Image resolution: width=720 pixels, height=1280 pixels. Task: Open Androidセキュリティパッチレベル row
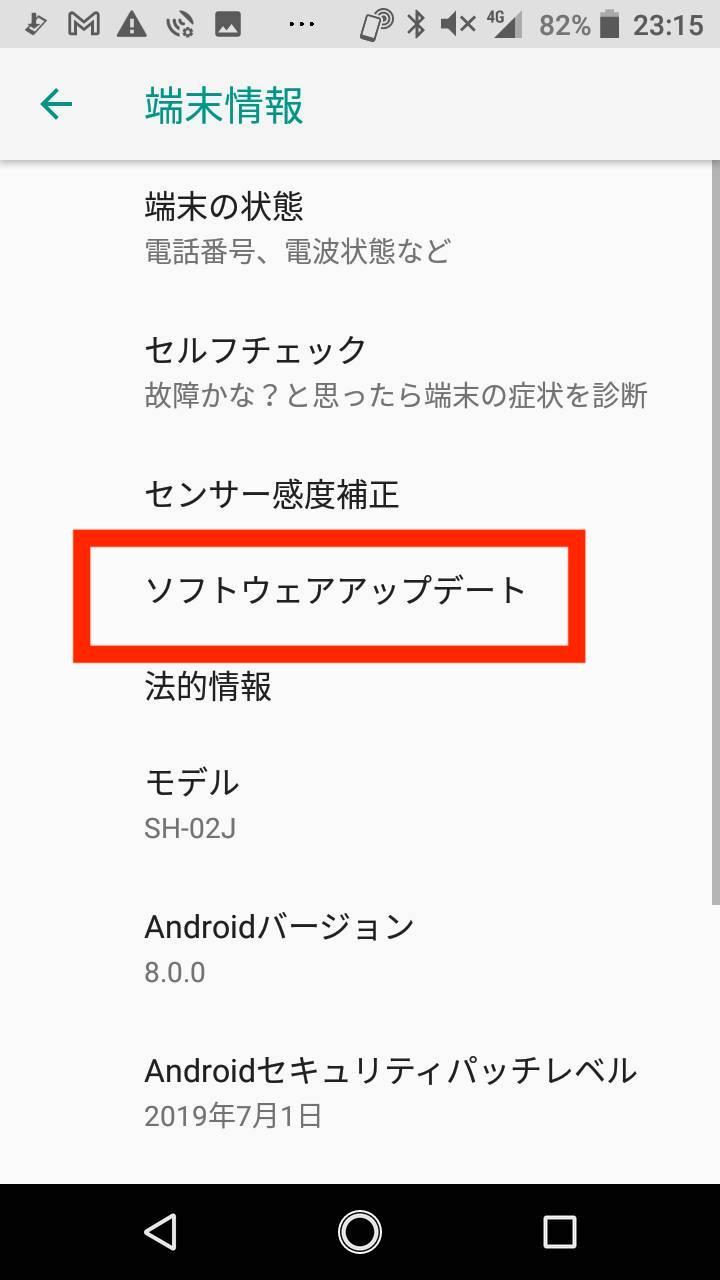360,1092
